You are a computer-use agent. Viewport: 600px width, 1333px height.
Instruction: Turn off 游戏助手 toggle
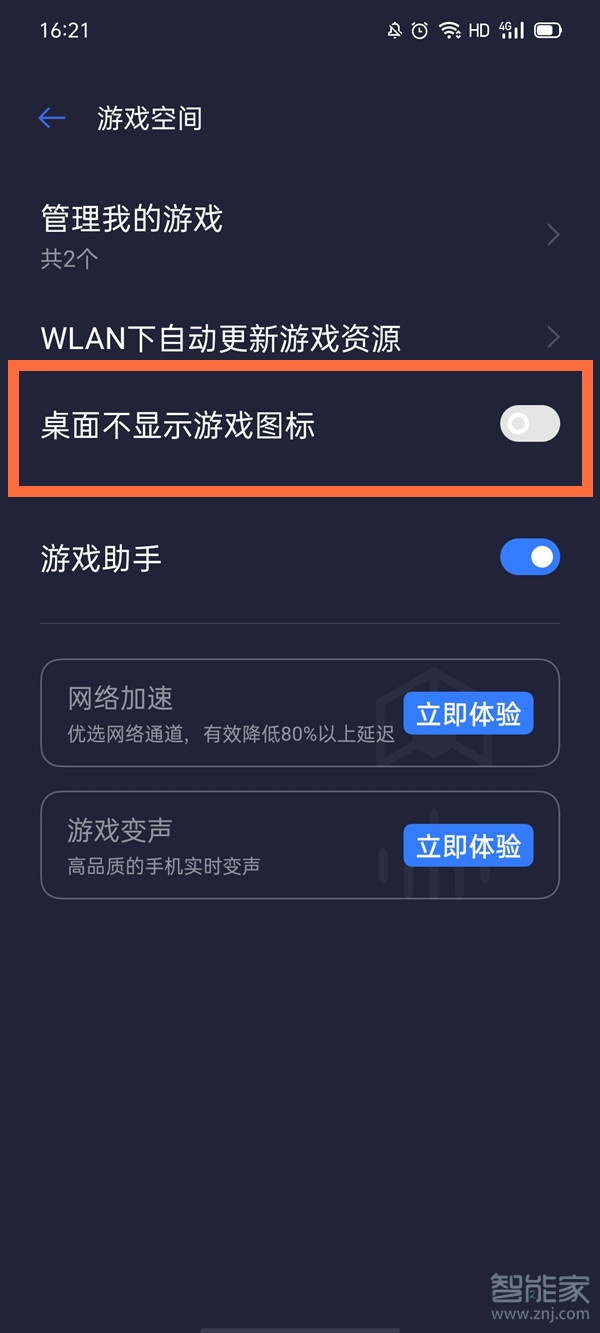(x=529, y=558)
